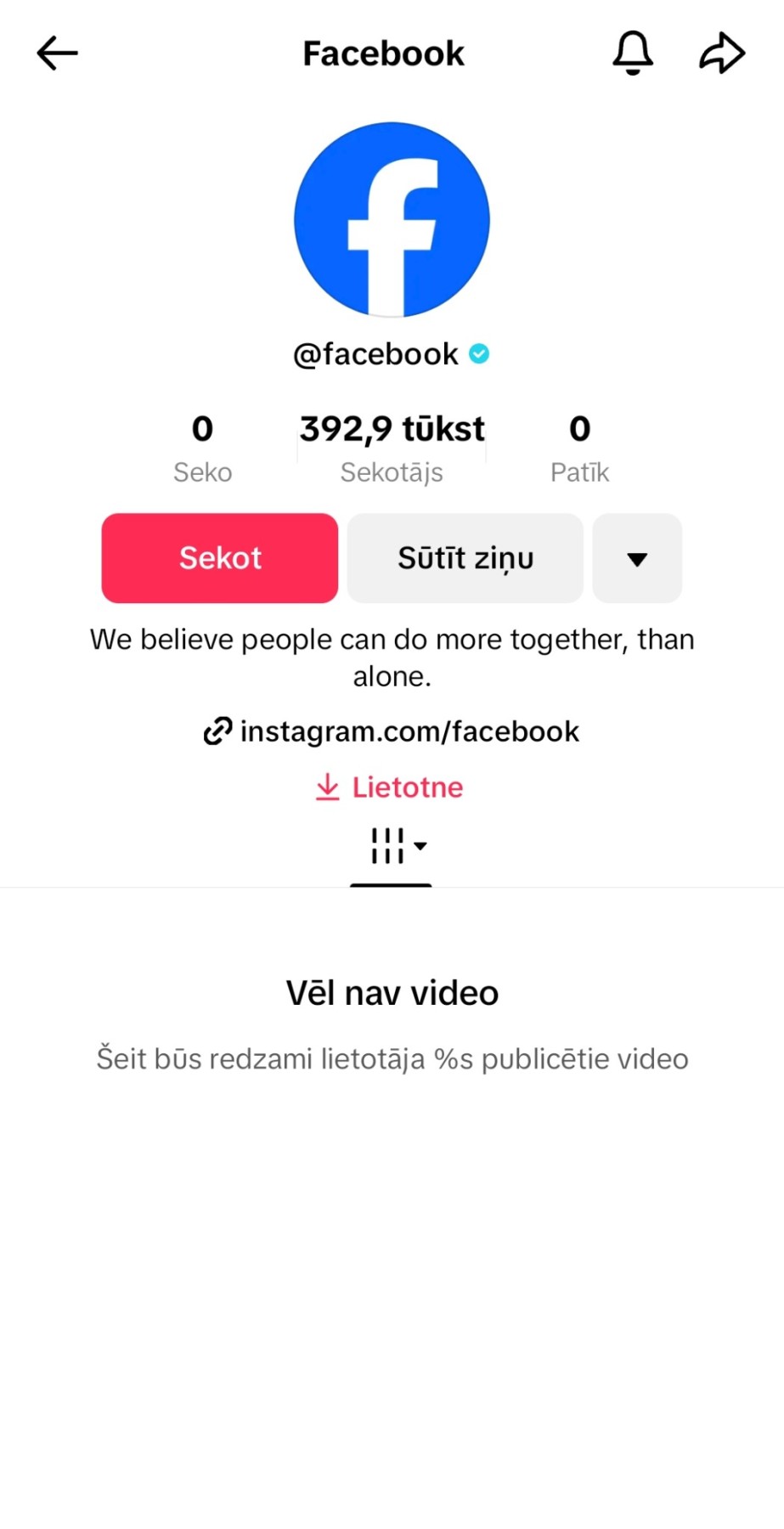
Task: Tap the Lietotne download link
Action: (x=391, y=787)
